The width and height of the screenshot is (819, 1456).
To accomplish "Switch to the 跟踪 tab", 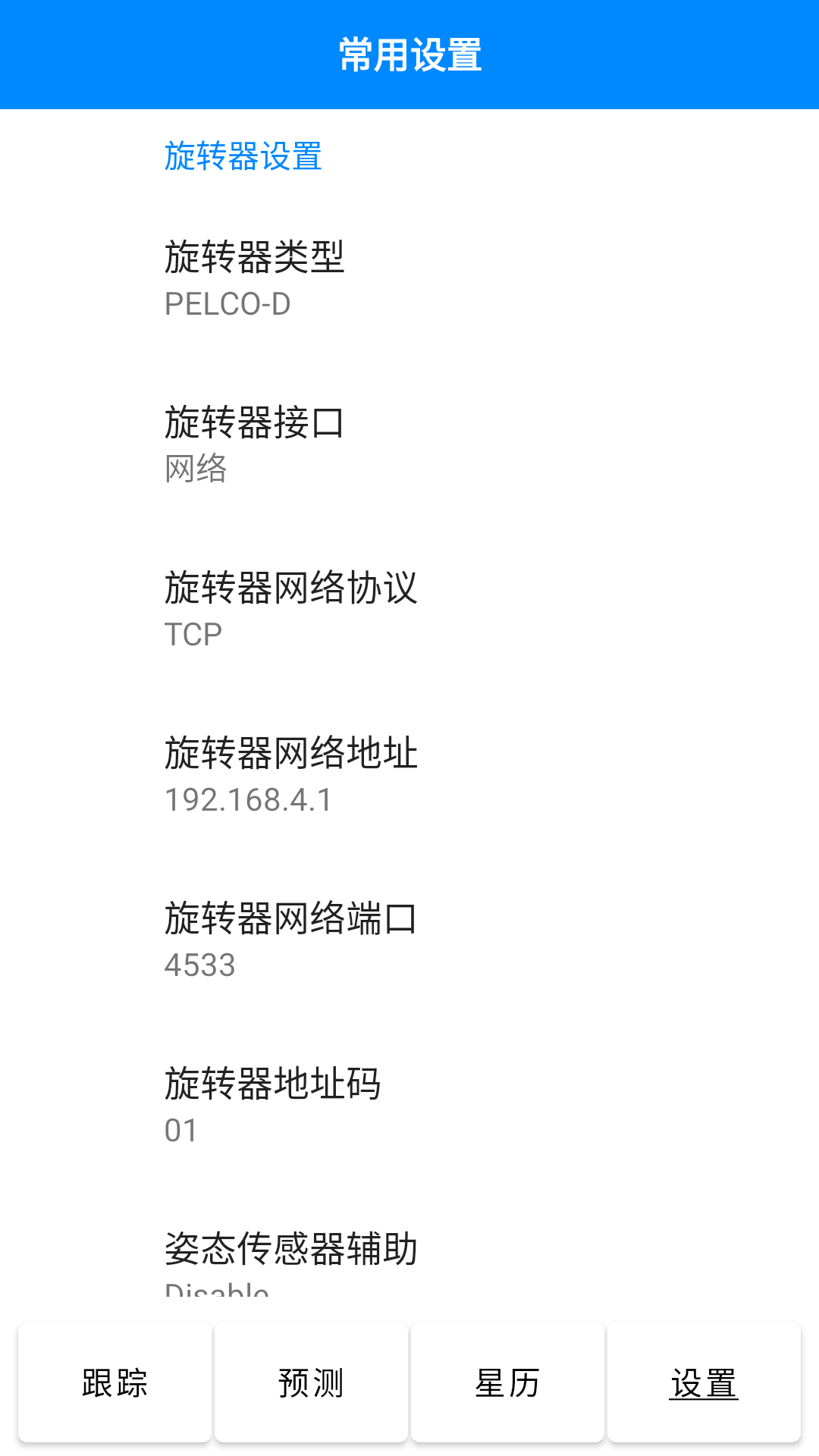I will pos(115,1382).
